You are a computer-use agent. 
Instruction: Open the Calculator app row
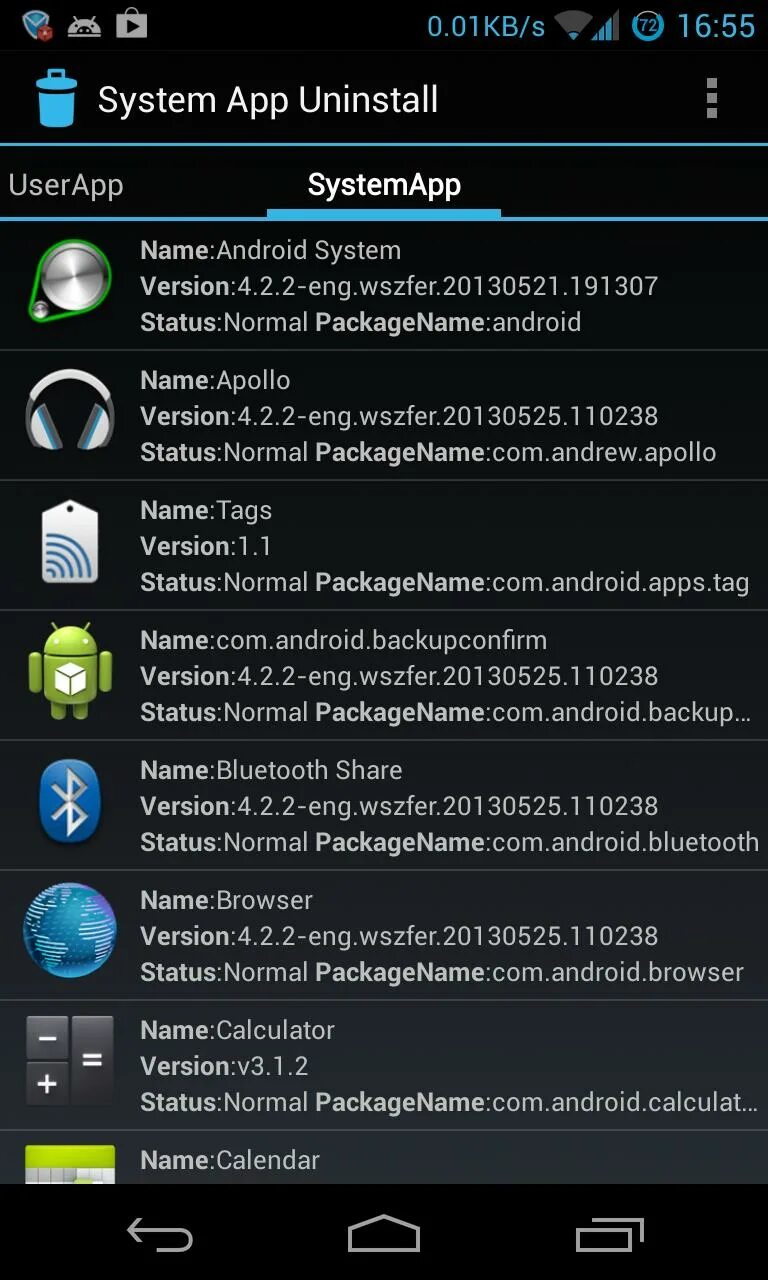point(384,1066)
